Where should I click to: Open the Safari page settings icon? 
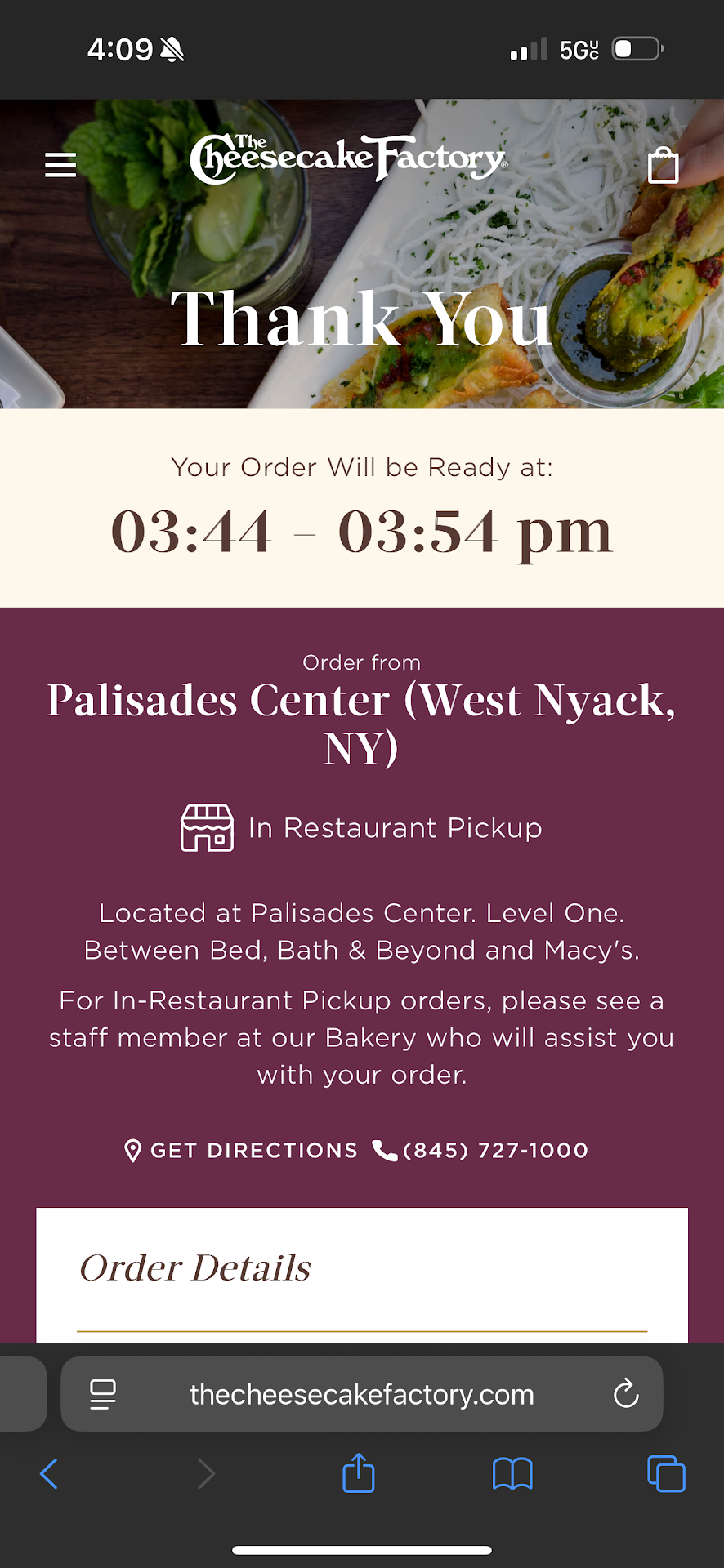click(103, 1394)
